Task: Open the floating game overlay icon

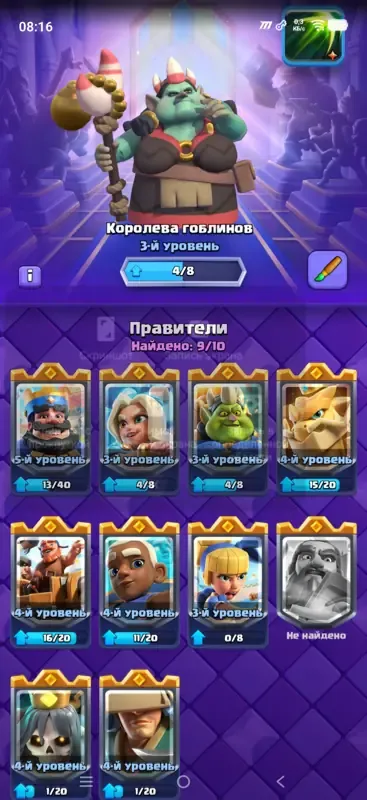Action: tap(313, 37)
